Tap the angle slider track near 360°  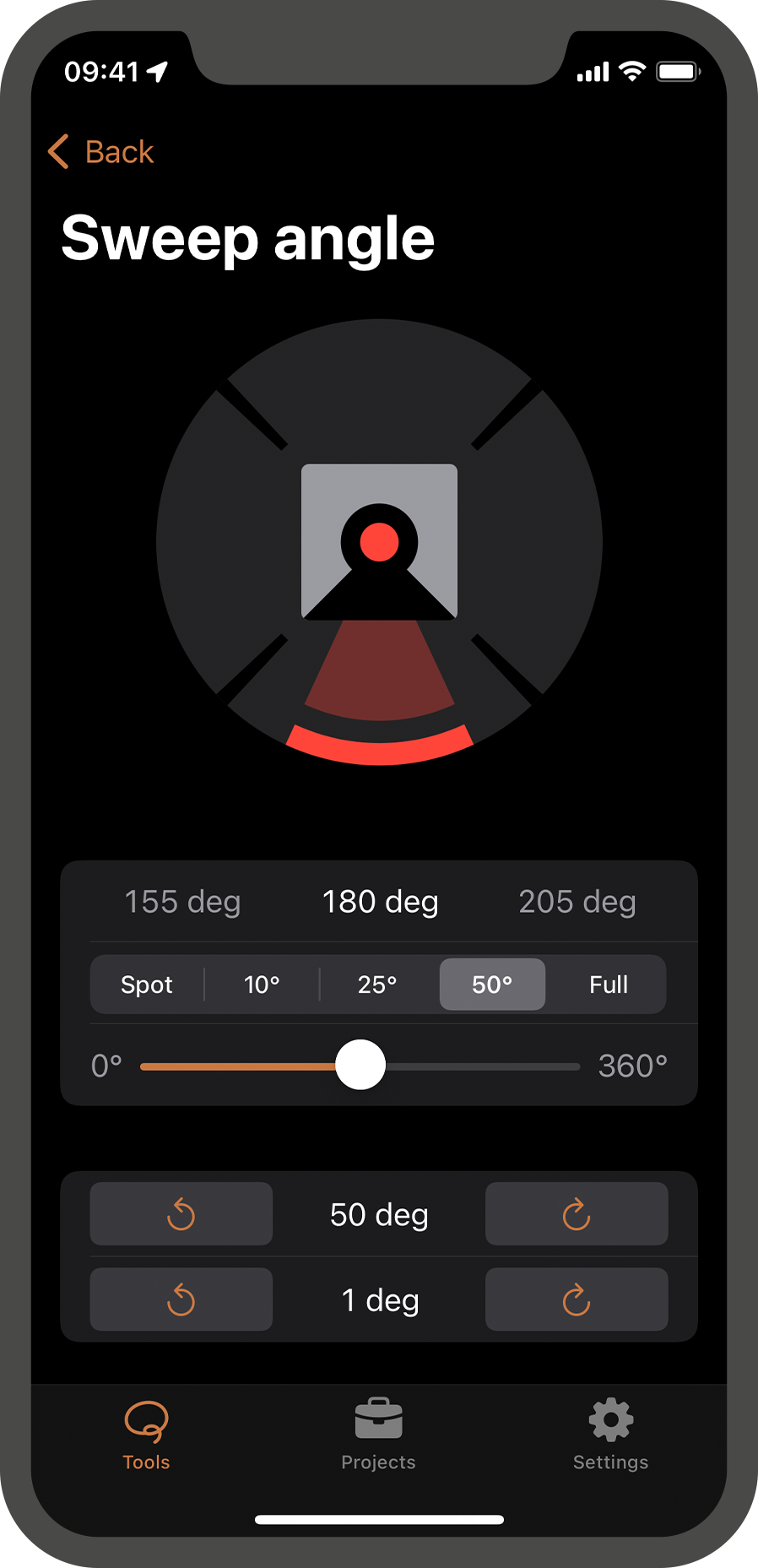click(x=566, y=1066)
